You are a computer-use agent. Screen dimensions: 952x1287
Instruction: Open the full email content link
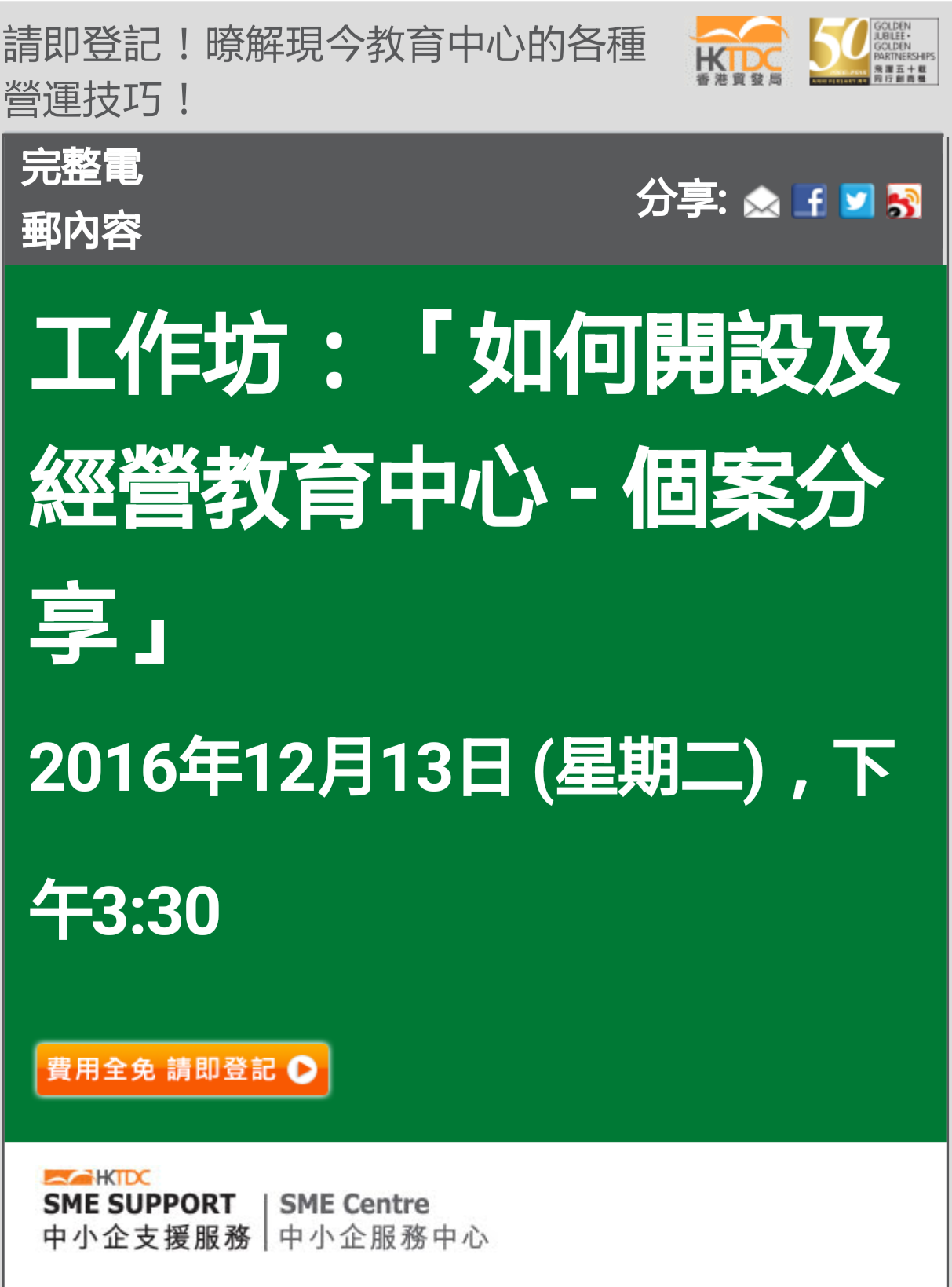pos(82,199)
